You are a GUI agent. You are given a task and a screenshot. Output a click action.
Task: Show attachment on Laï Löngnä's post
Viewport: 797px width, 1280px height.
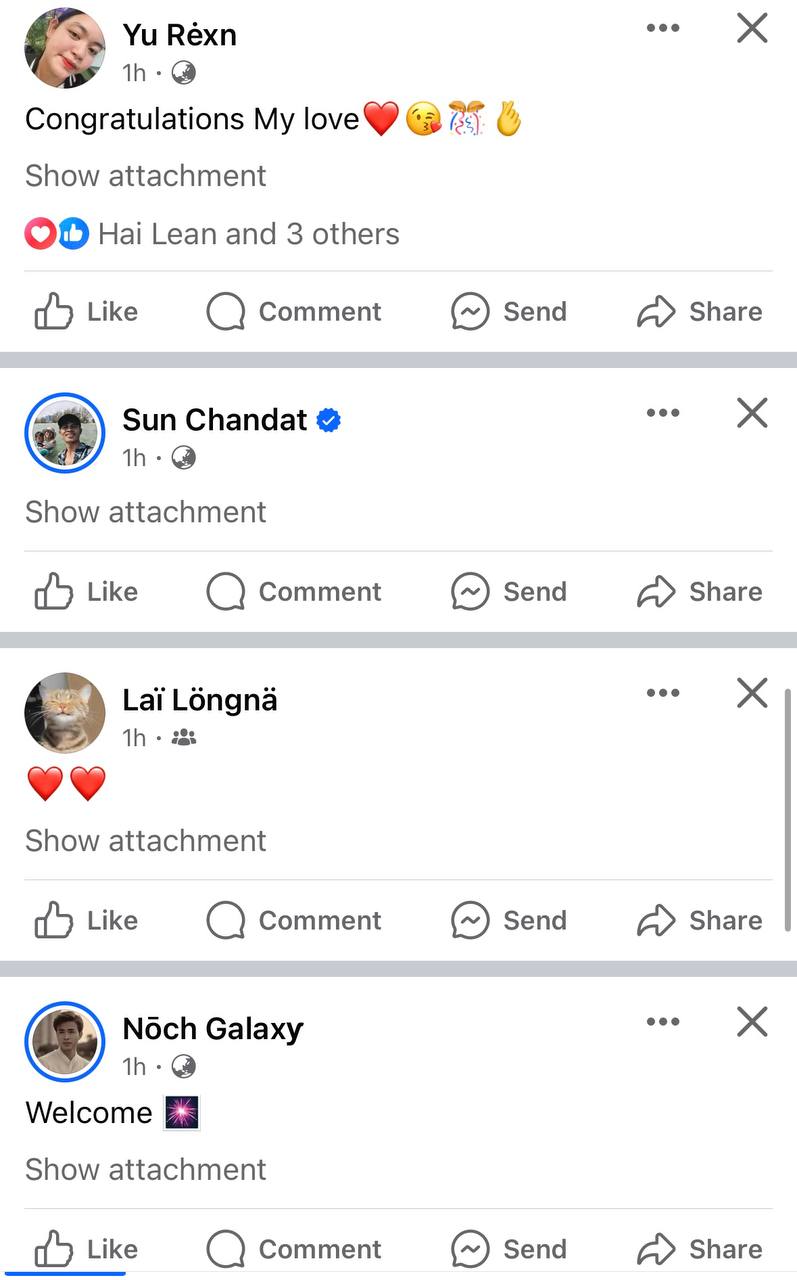[x=146, y=841]
